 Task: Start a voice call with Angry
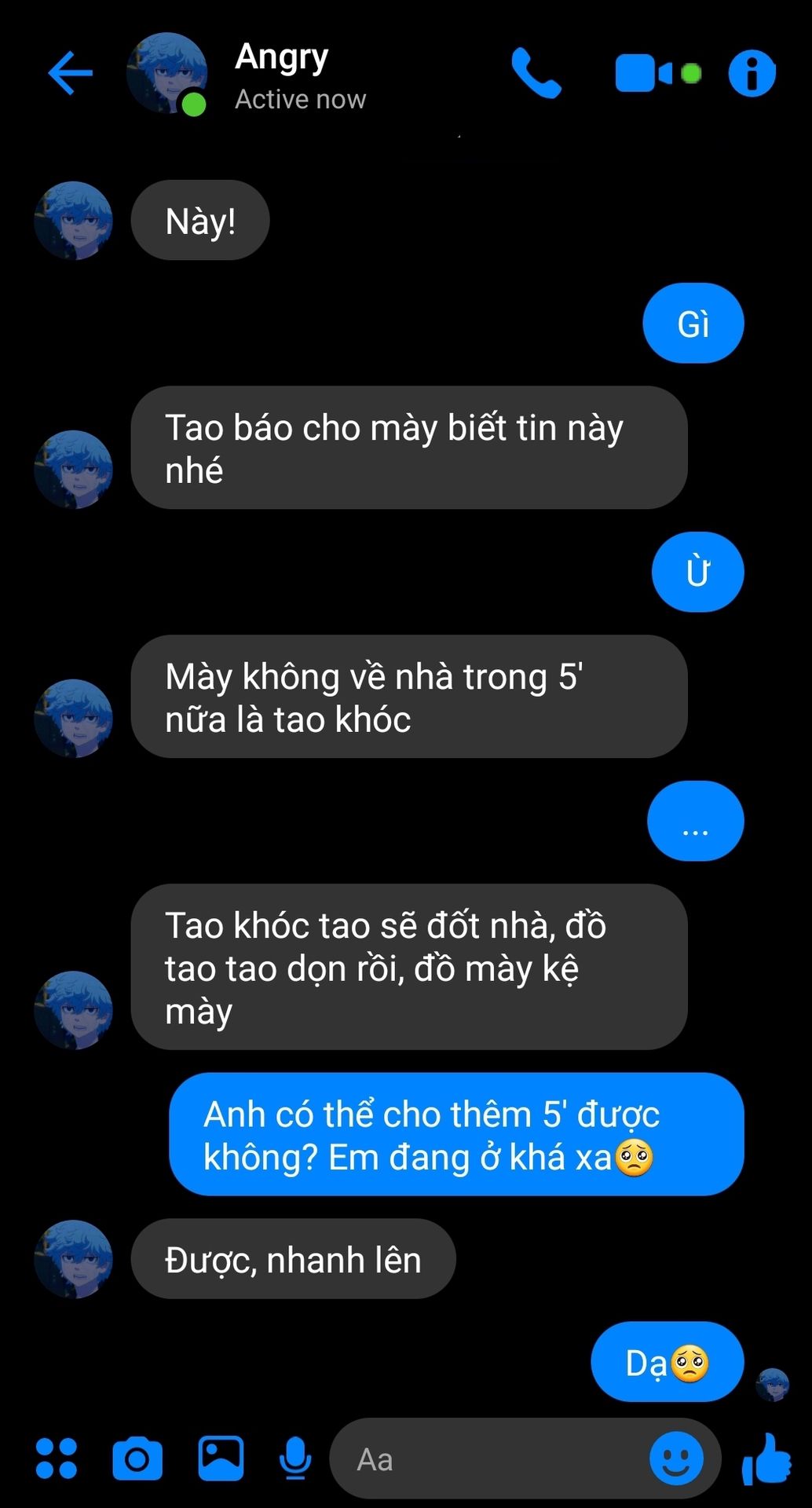point(536,74)
